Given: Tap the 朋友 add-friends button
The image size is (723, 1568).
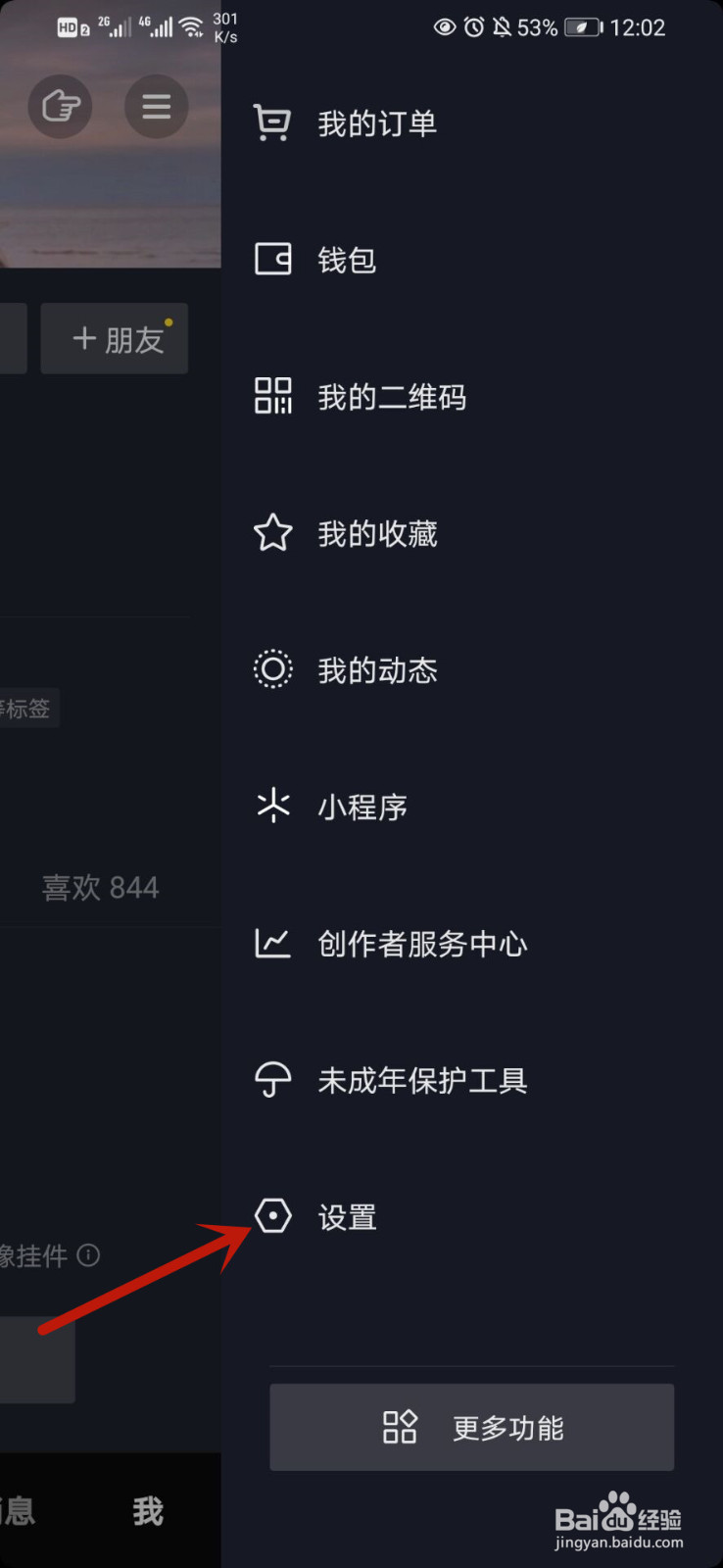Looking at the screenshot, I should (x=114, y=338).
